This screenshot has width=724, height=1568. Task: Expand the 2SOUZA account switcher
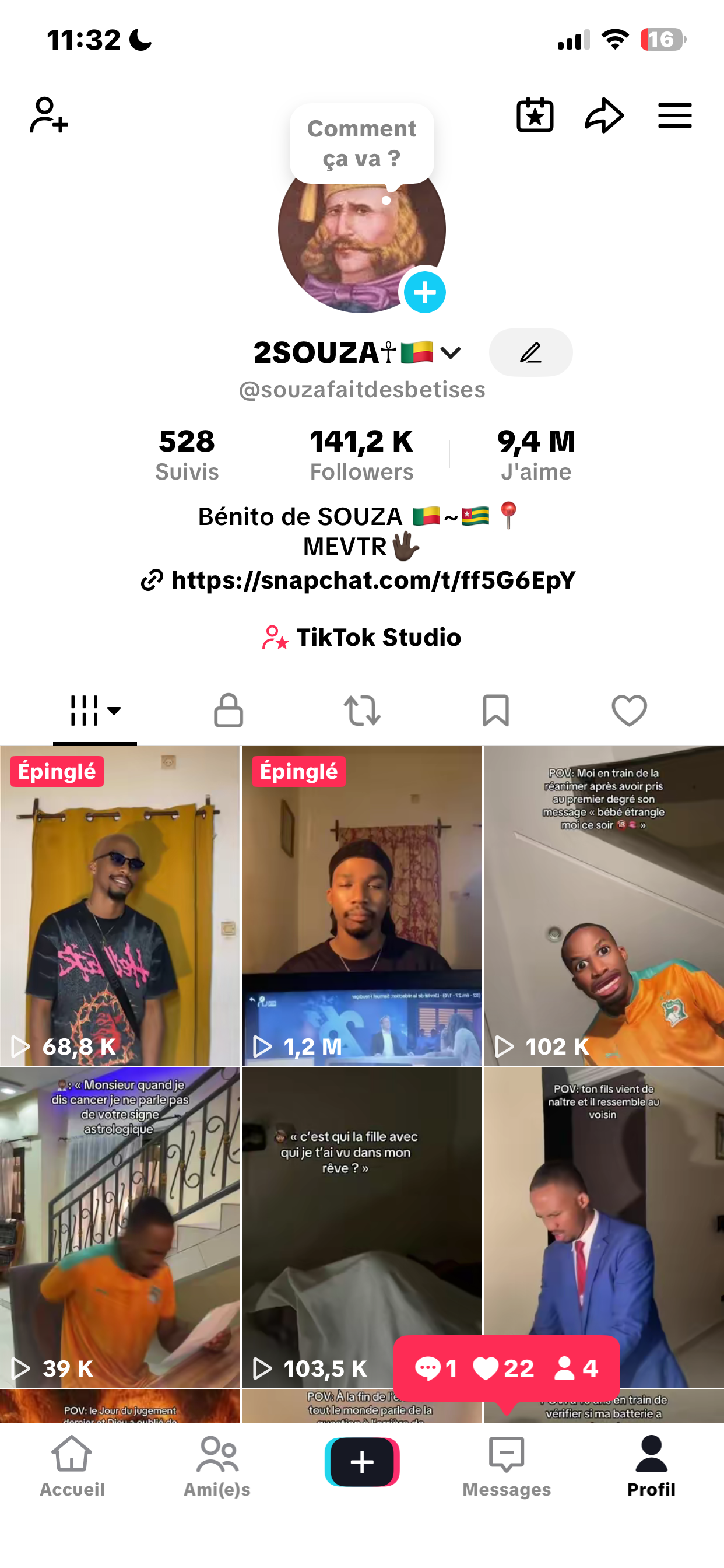(451, 352)
